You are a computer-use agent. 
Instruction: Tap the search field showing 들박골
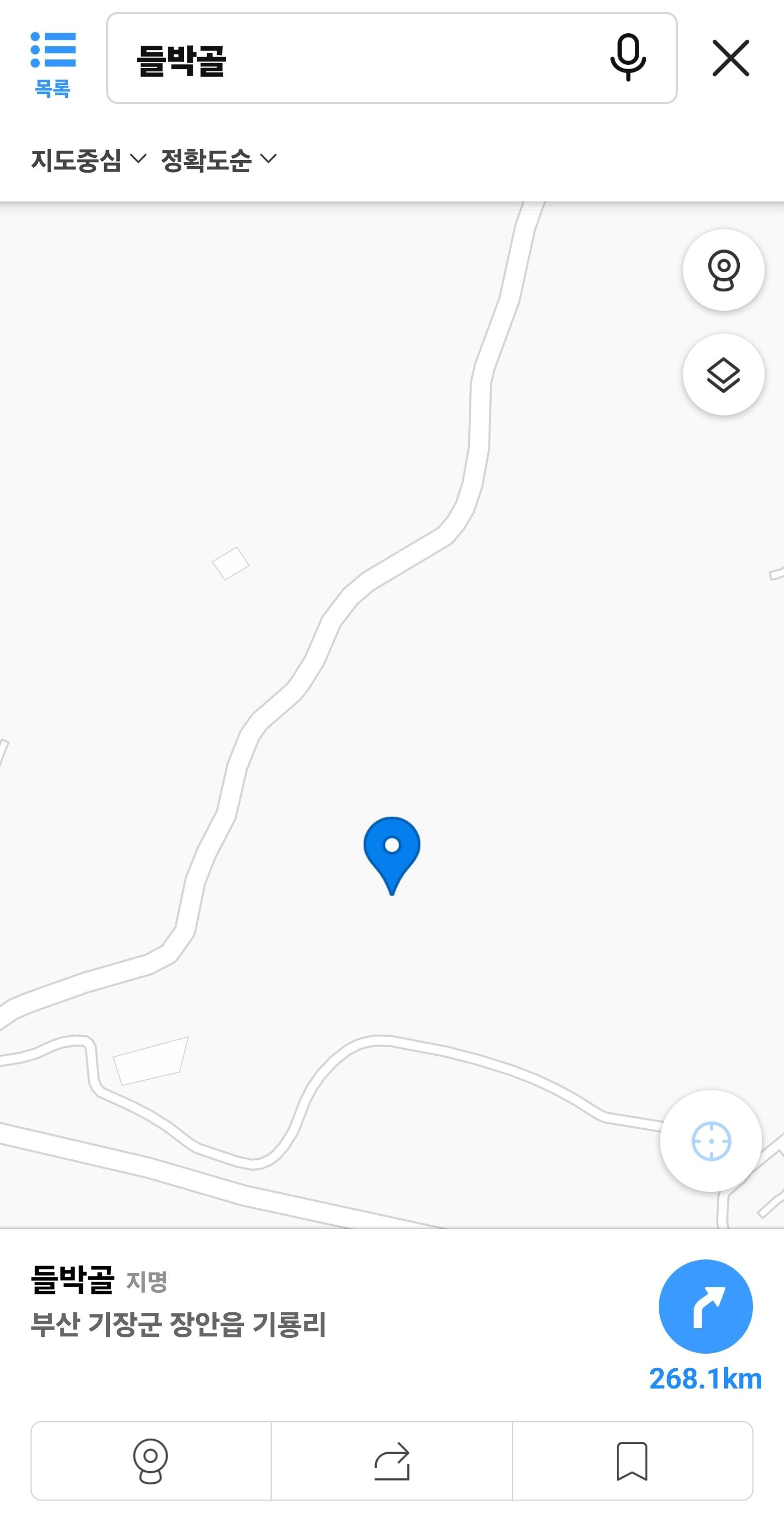(356, 59)
